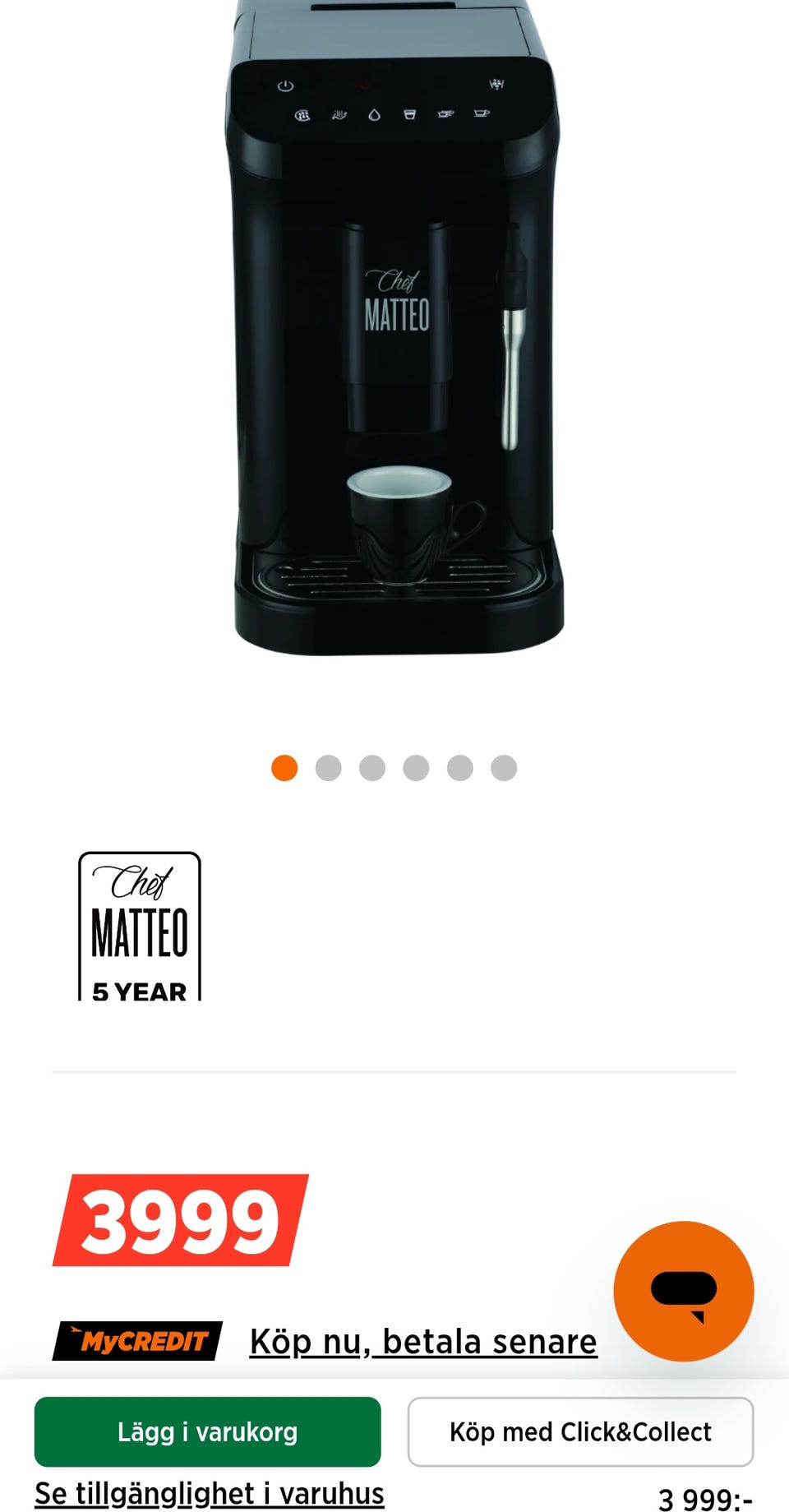Screen dimensions: 789x1512
Task: Select the last image indicator dot
Action: 504,768
